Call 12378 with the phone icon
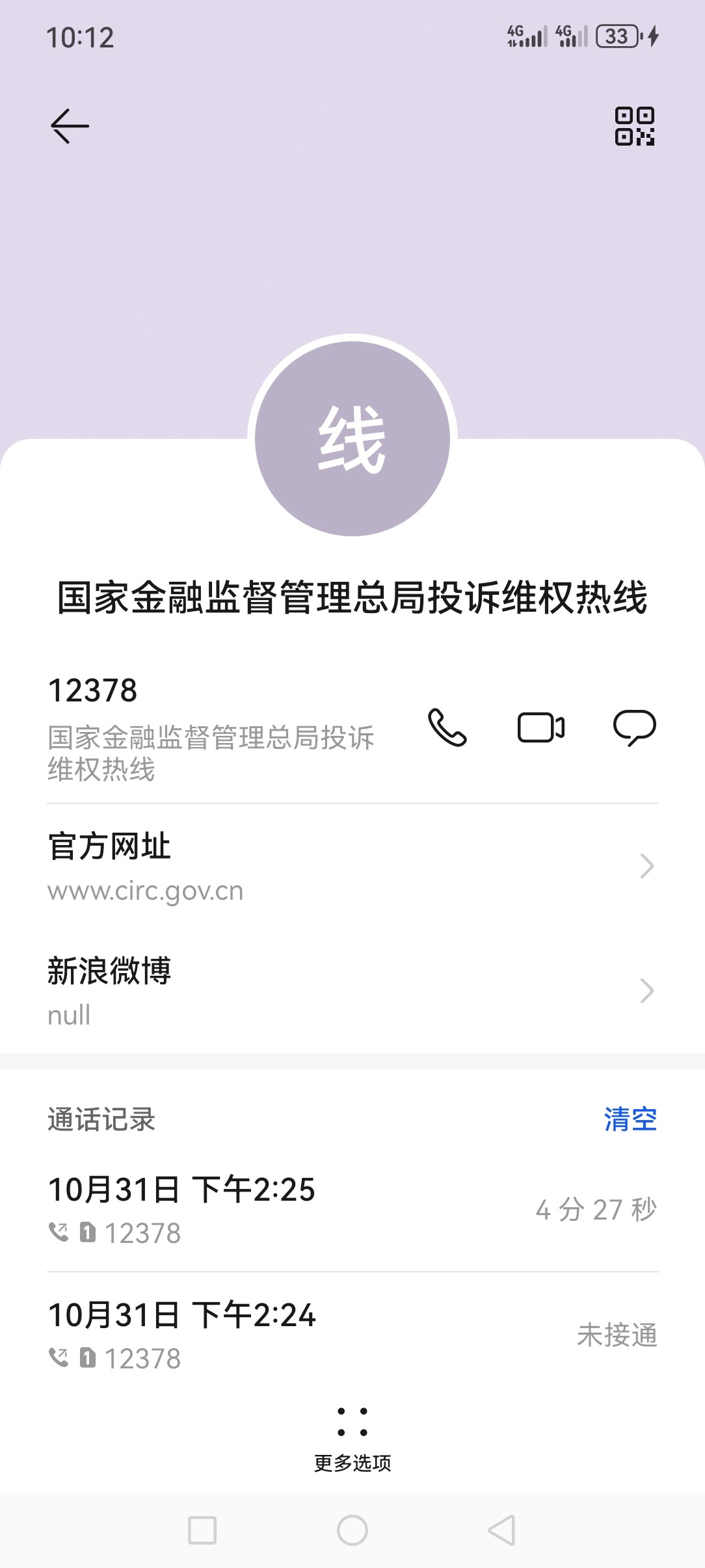The height and width of the screenshot is (1568, 705). (x=447, y=727)
